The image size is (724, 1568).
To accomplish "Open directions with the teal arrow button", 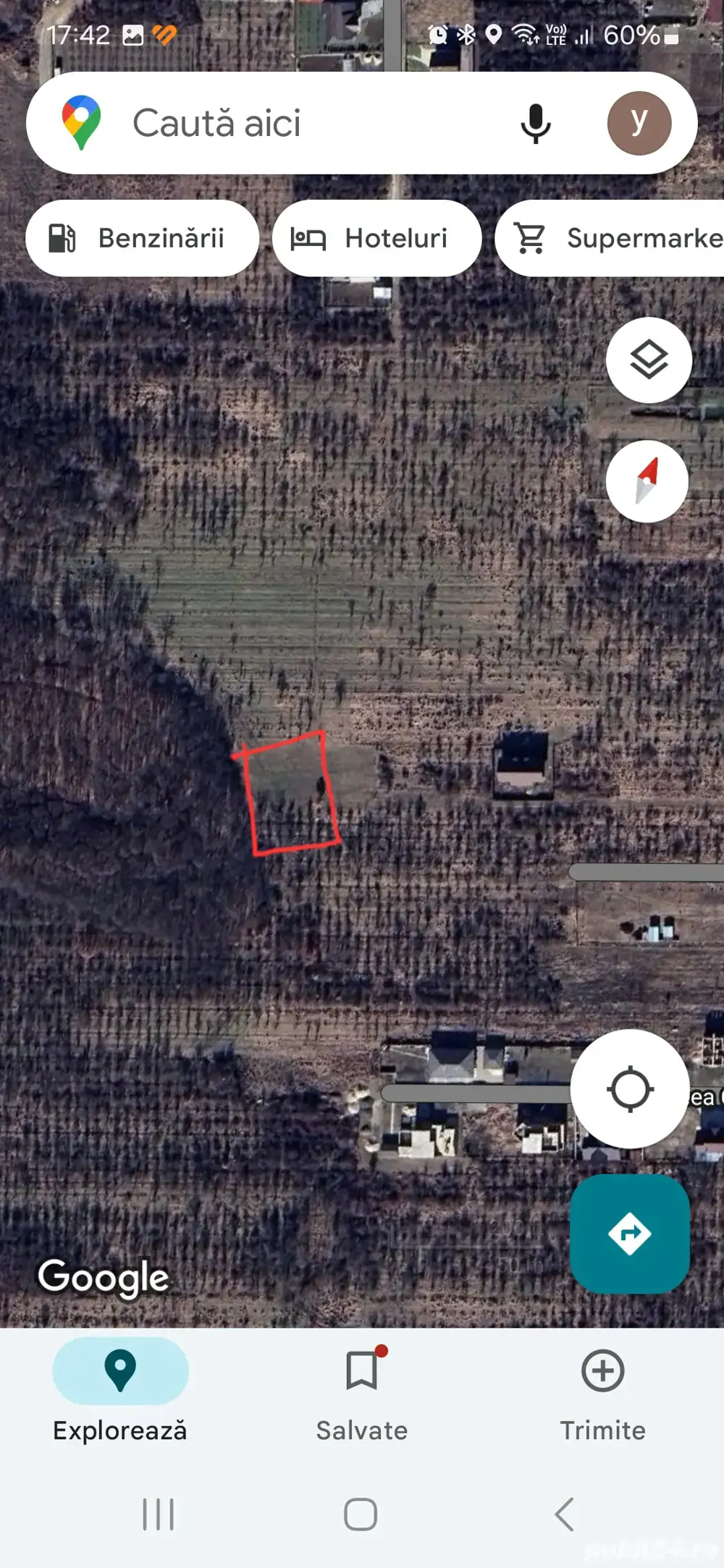I will point(629,1233).
